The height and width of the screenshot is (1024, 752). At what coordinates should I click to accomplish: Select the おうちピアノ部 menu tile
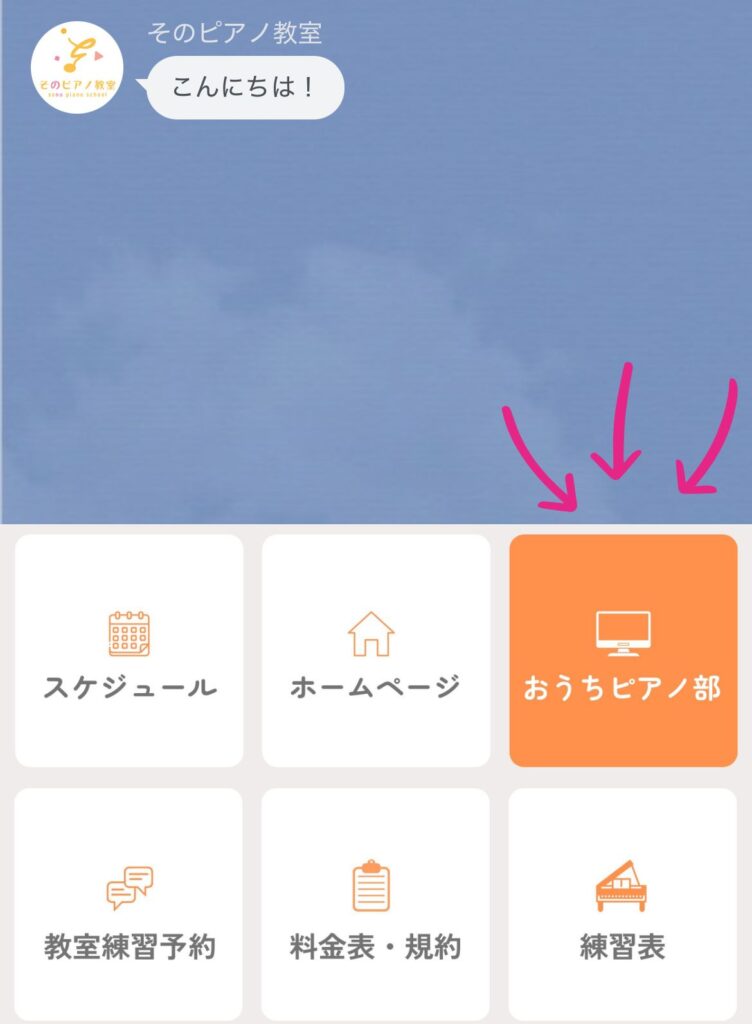coord(623,651)
